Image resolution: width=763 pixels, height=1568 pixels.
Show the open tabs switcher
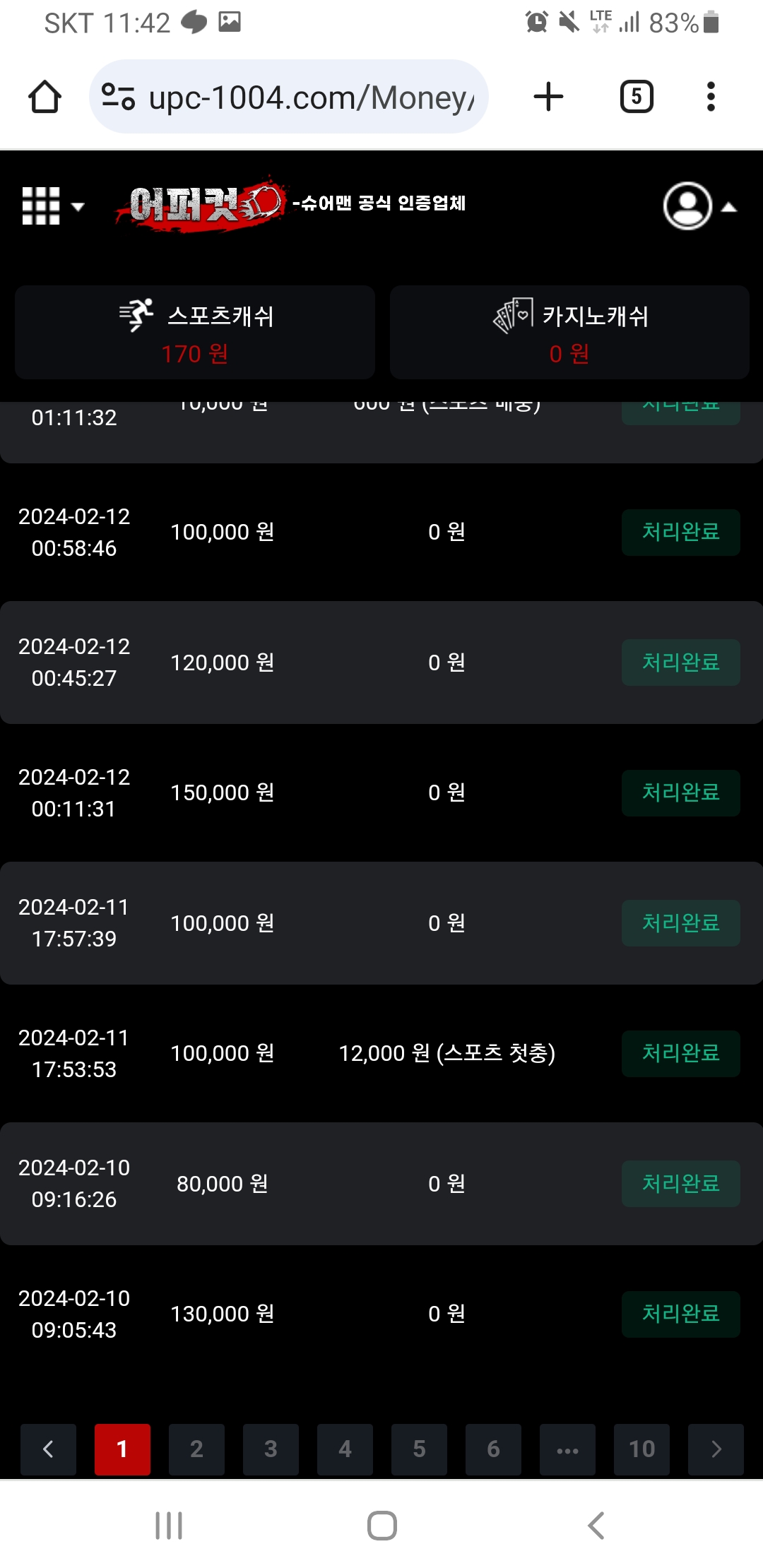[637, 97]
